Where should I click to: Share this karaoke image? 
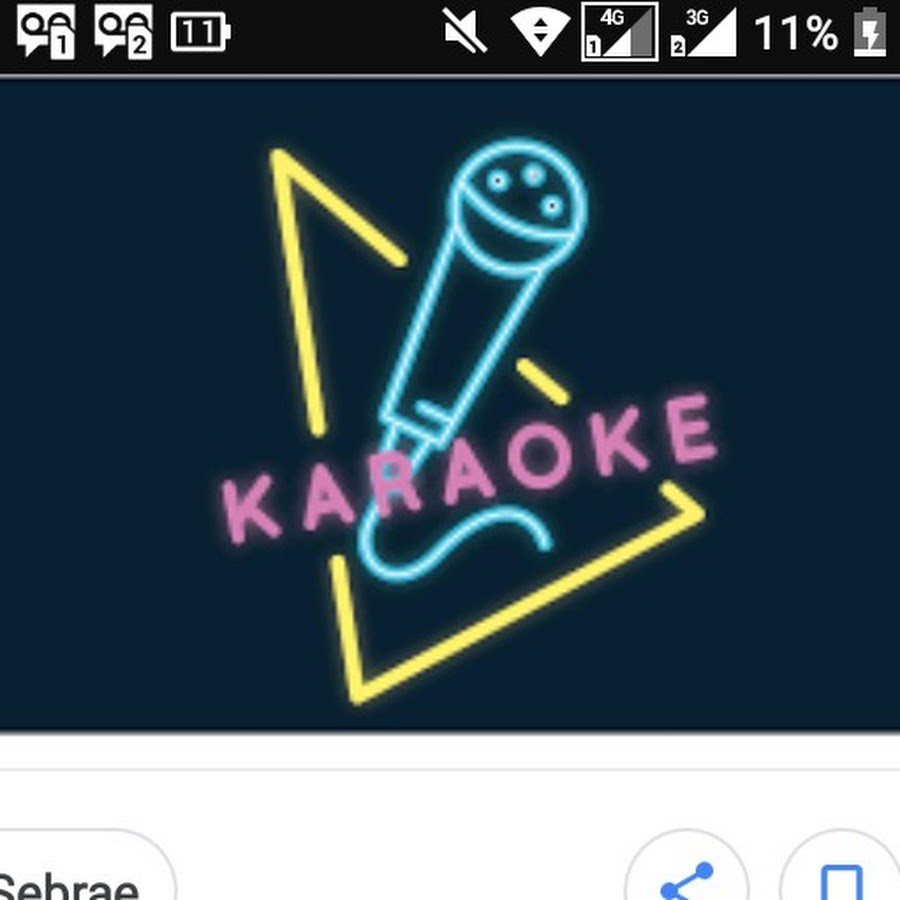coord(688,876)
